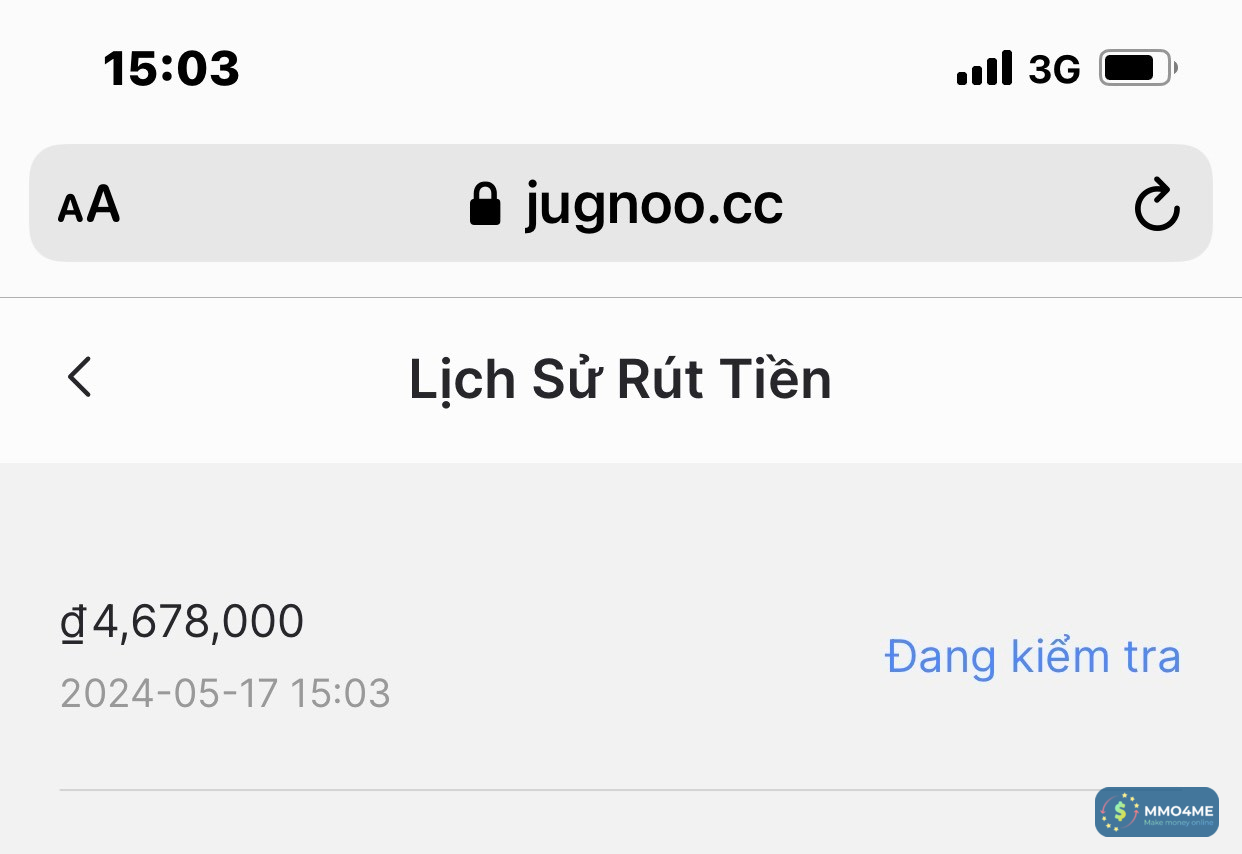Viewport: 1242px width, 854px height.
Task: Reload the jugnoo.cc page
Action: (x=1157, y=204)
